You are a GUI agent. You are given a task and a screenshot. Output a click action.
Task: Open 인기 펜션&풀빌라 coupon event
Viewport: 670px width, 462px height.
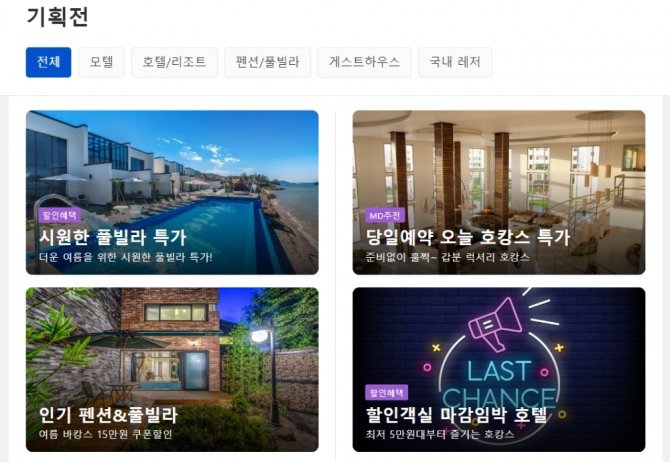point(172,369)
